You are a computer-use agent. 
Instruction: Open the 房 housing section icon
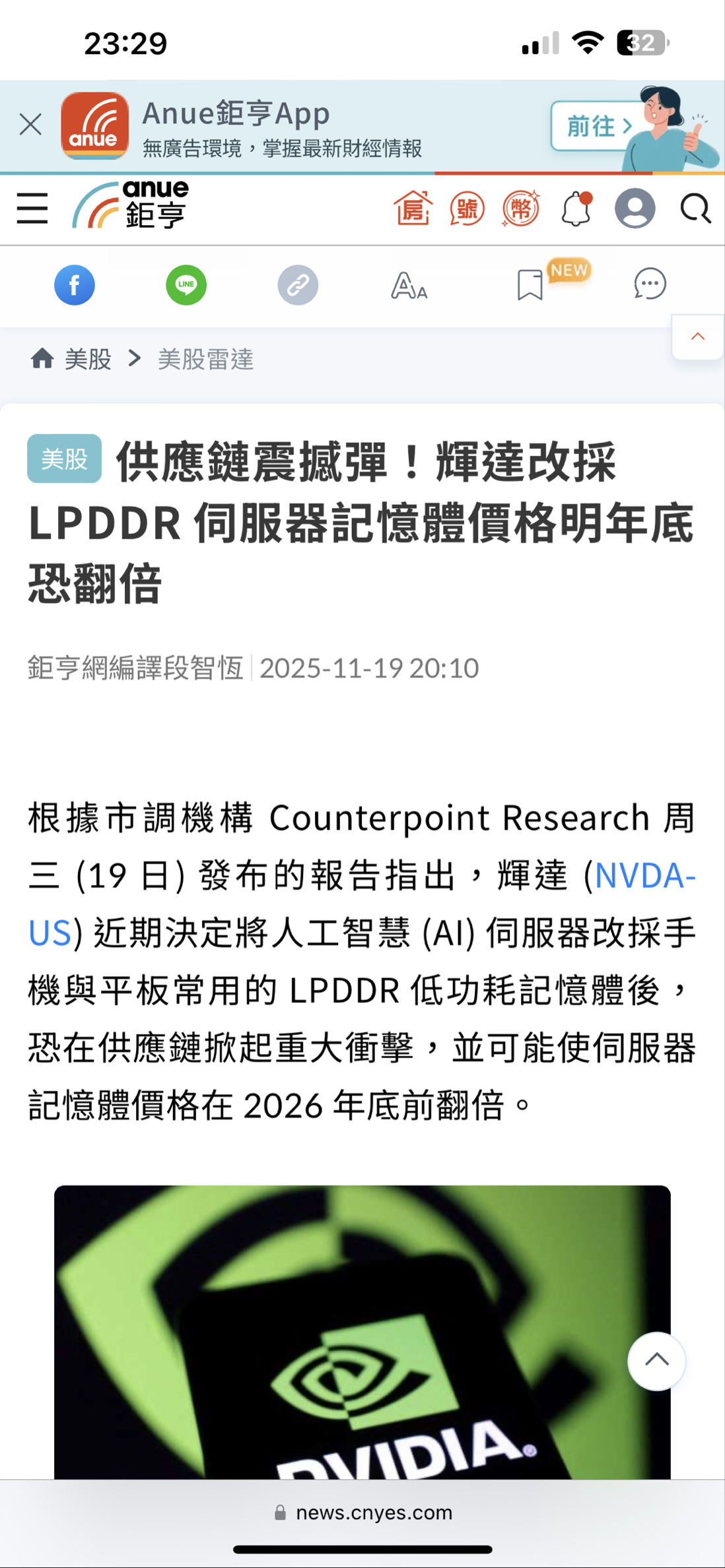coord(415,209)
